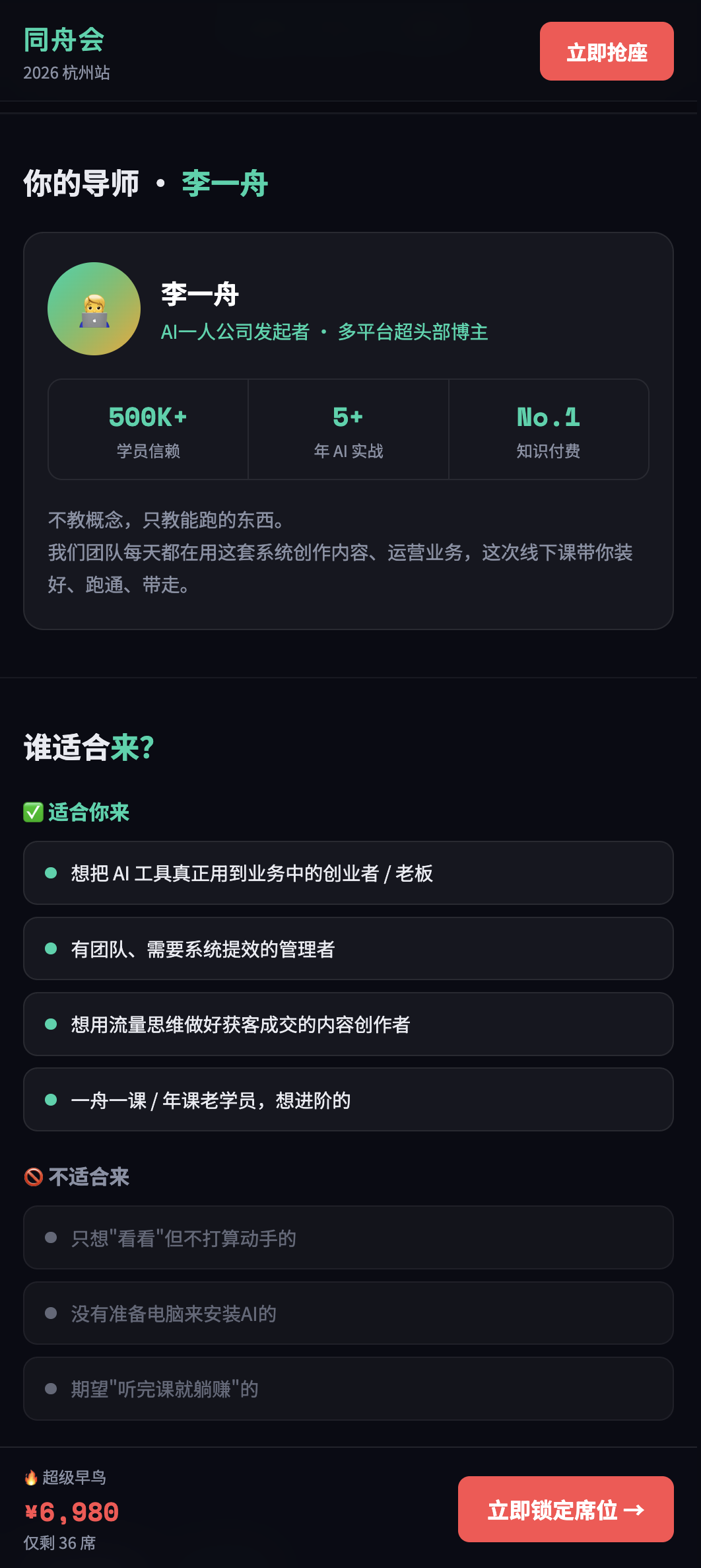
Task: Select the 2026 杭州站 subtitle
Action: coord(68,74)
